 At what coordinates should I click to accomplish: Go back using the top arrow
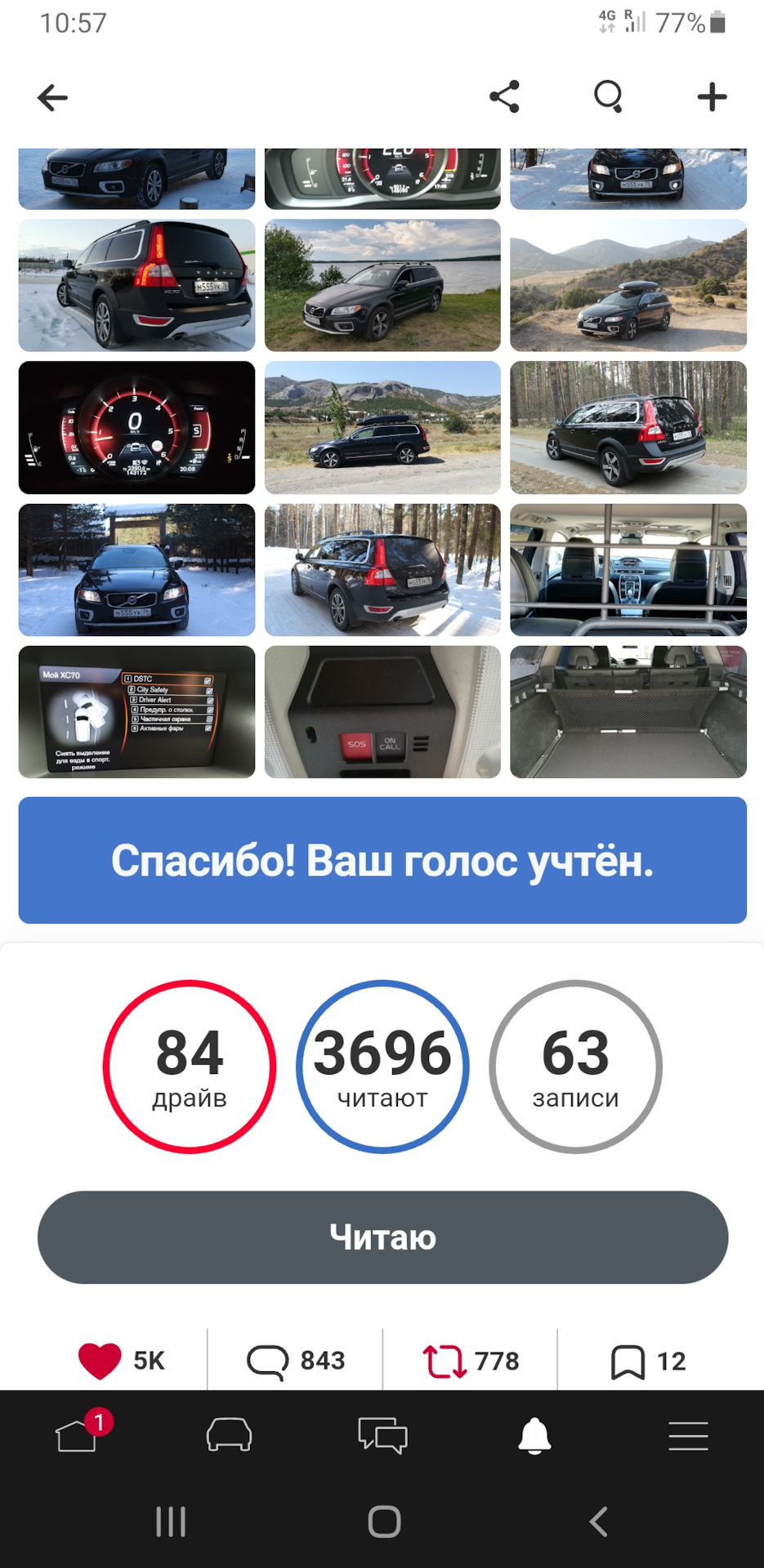click(x=53, y=97)
